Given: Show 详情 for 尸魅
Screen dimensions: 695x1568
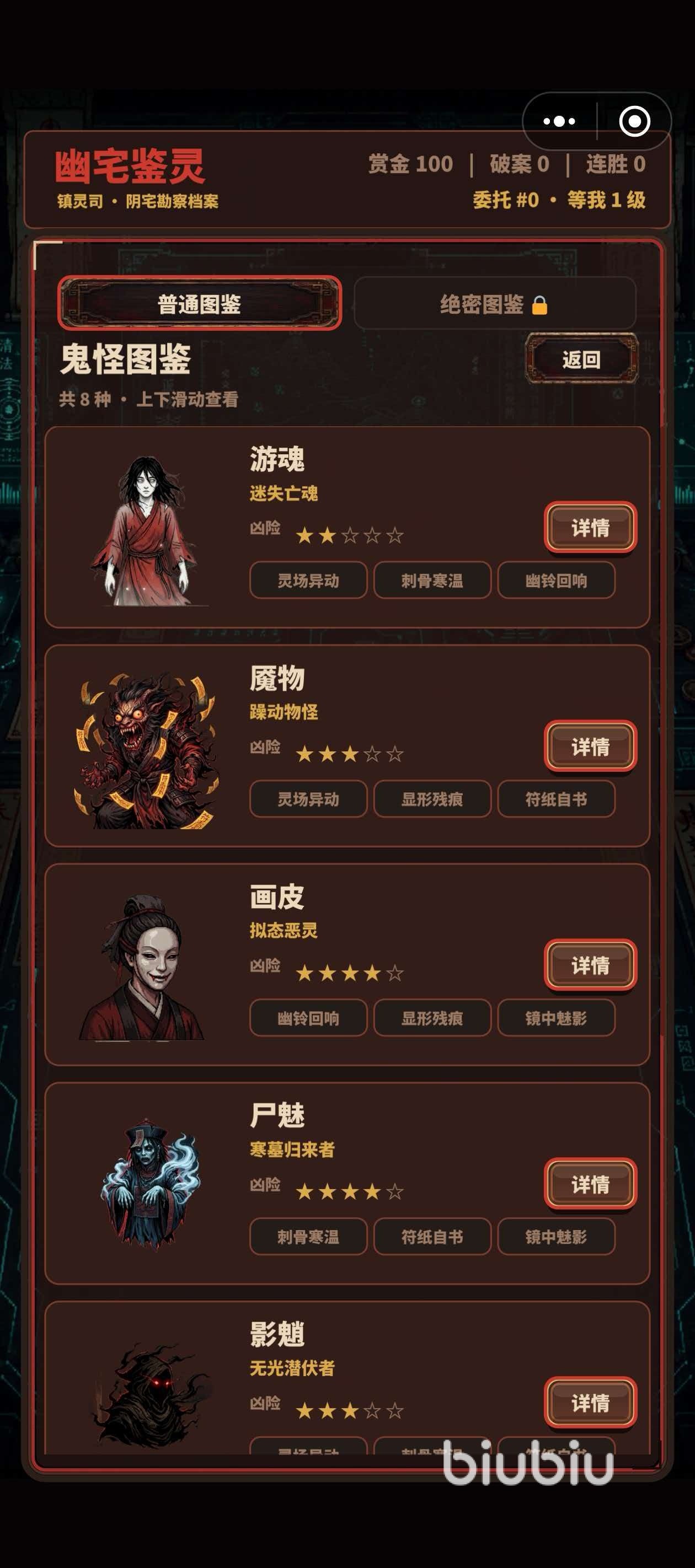Looking at the screenshot, I should pyautogui.click(x=590, y=1183).
